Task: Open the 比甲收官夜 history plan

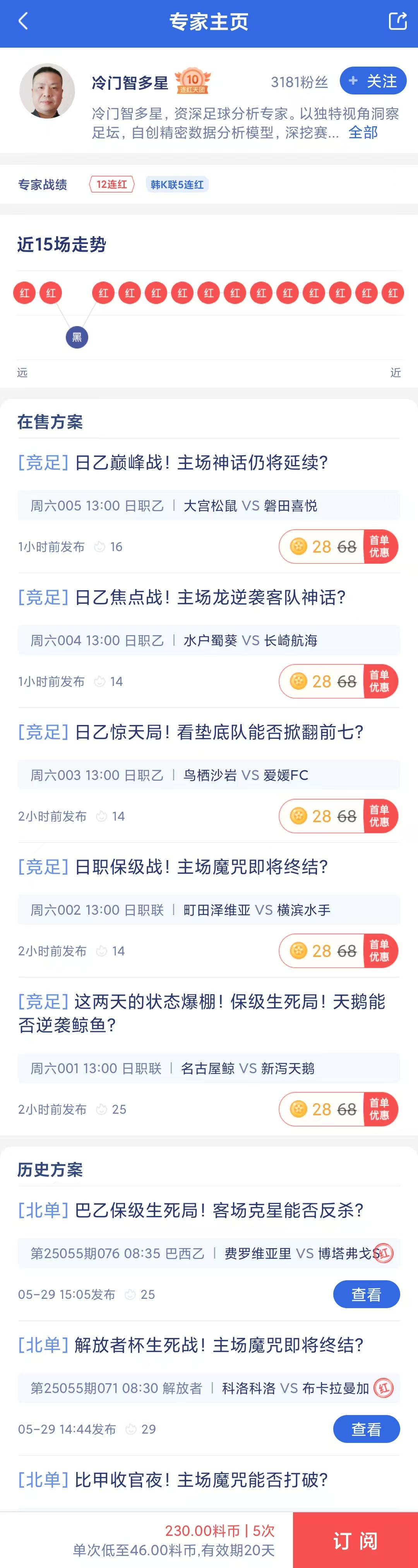Action: (173, 1480)
